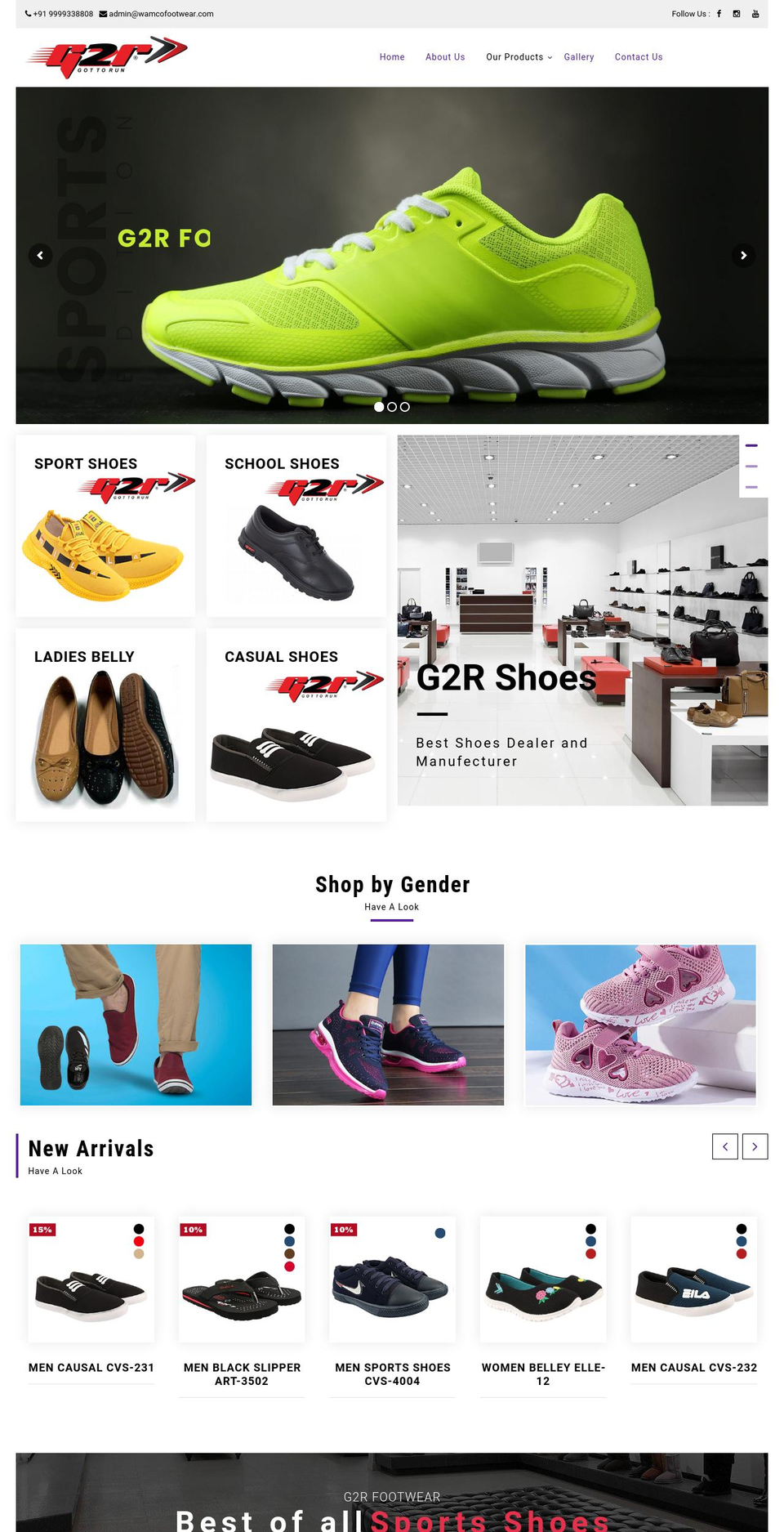Pick the red color swatch on MEN BLACK SLIPPER ART-3502

(x=289, y=1266)
